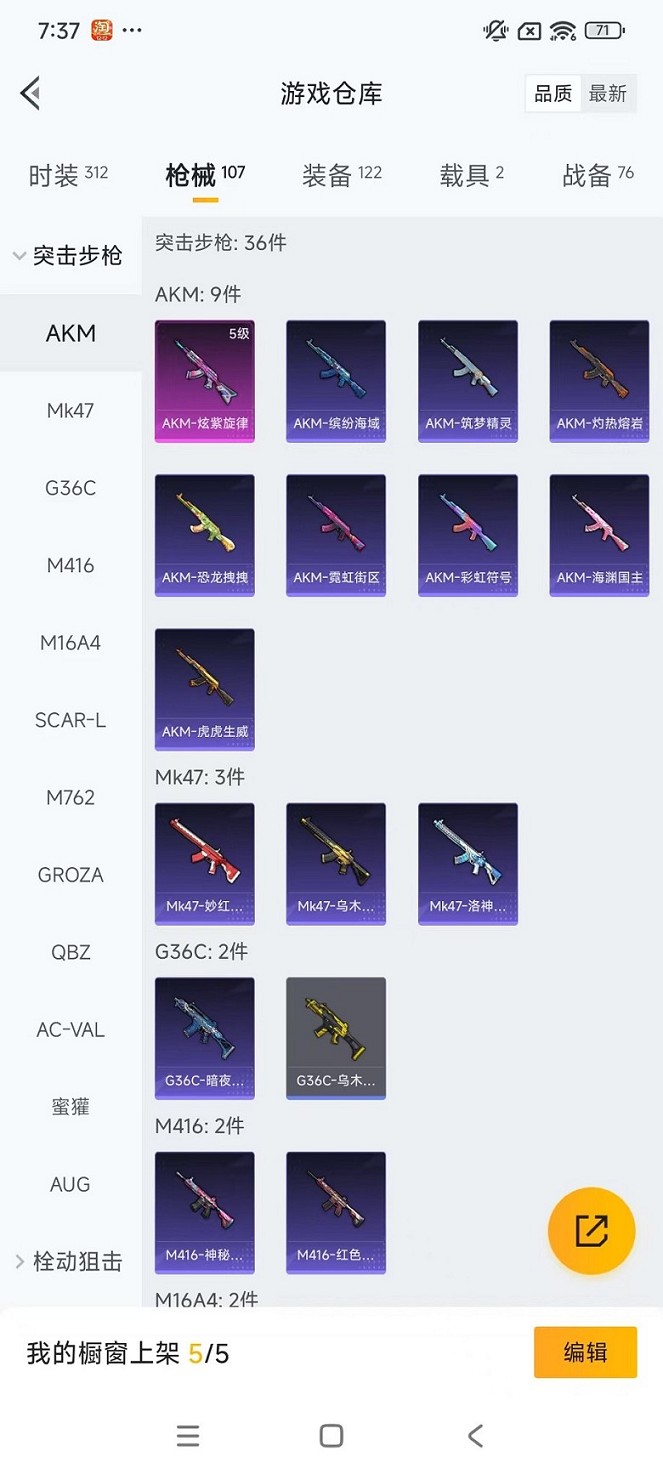Switch to the 装备 tab
Image resolution: width=663 pixels, height=1474 pixels.
tap(341, 176)
